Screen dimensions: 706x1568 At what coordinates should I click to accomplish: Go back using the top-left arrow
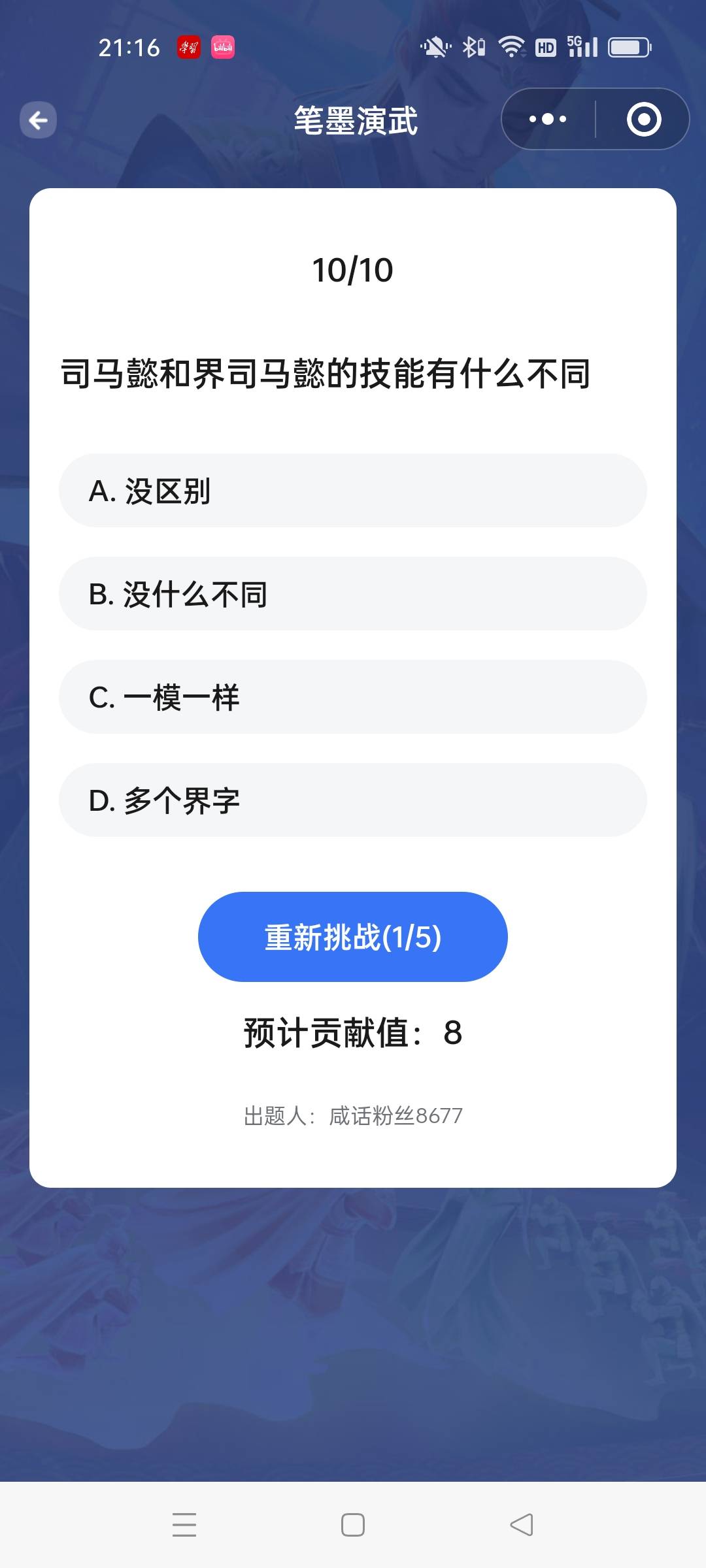point(38,120)
